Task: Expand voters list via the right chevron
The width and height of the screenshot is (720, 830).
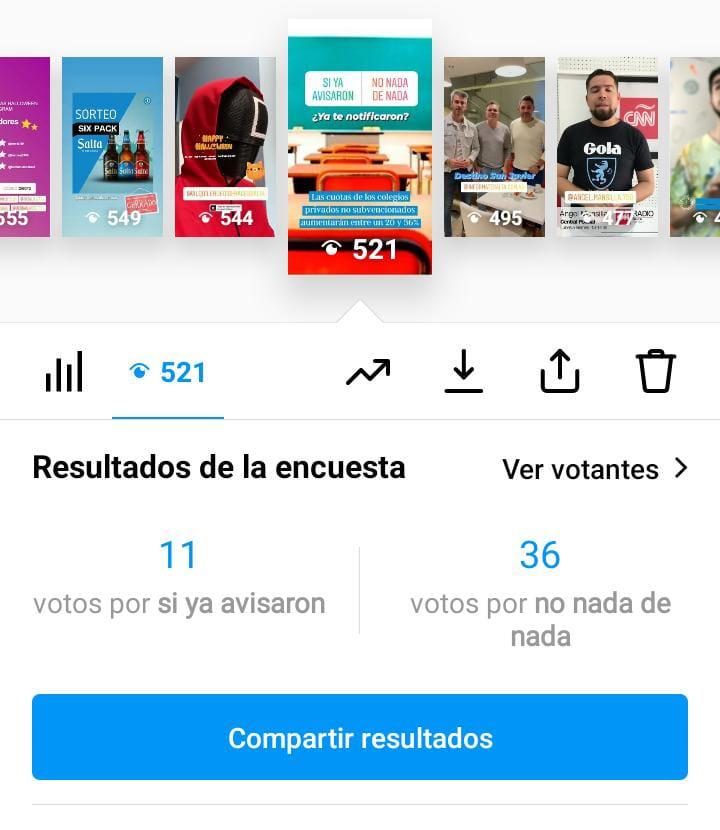Action: click(x=681, y=467)
